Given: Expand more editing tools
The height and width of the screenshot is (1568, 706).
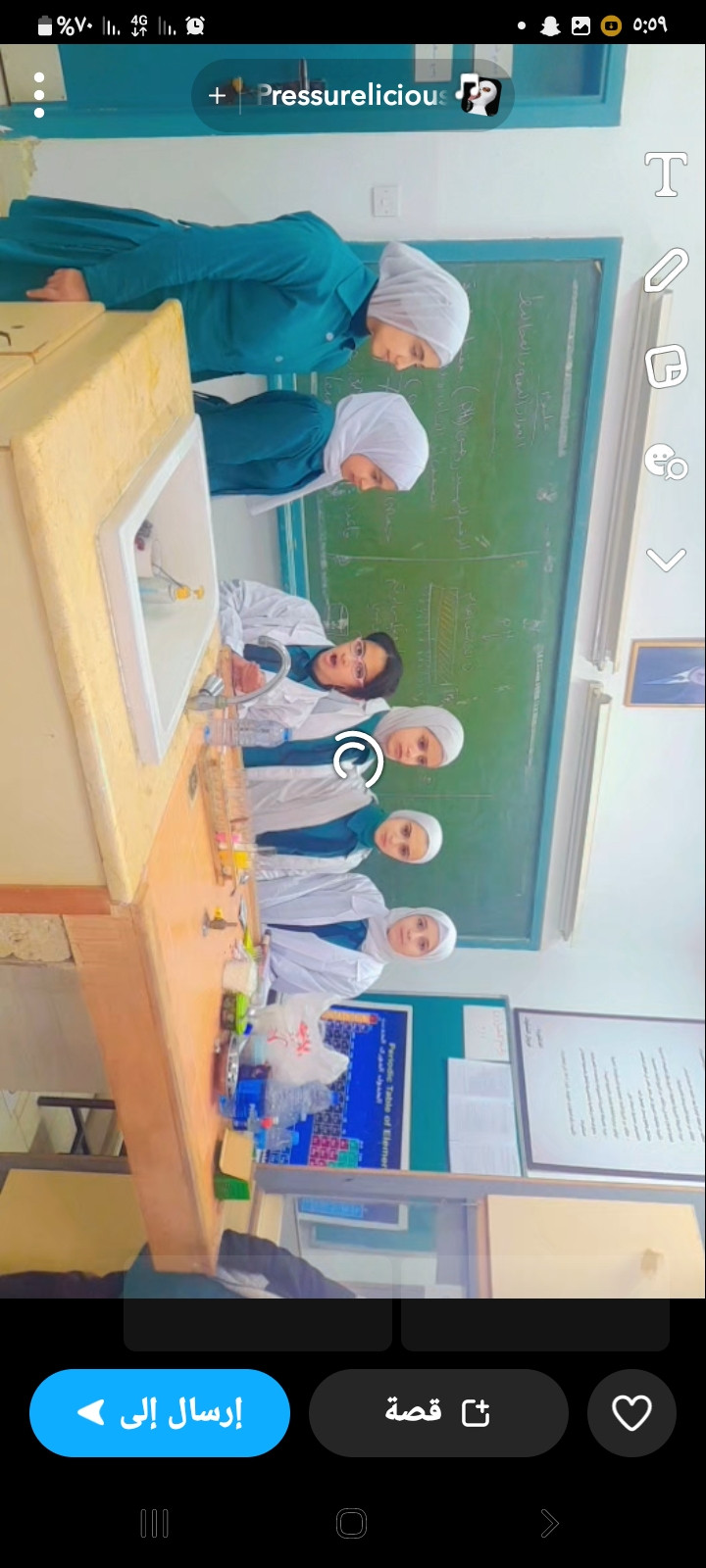Looking at the screenshot, I should pos(666,560).
